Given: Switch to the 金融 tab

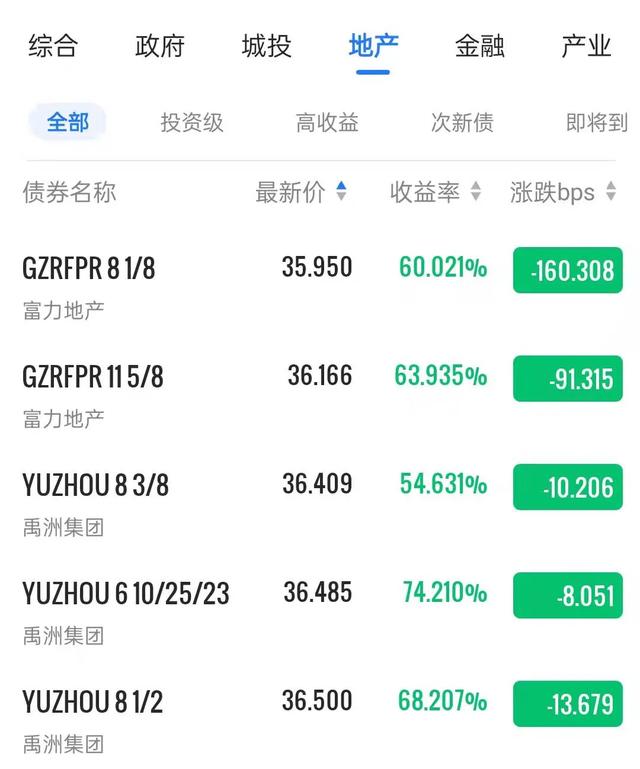Looking at the screenshot, I should point(480,46).
